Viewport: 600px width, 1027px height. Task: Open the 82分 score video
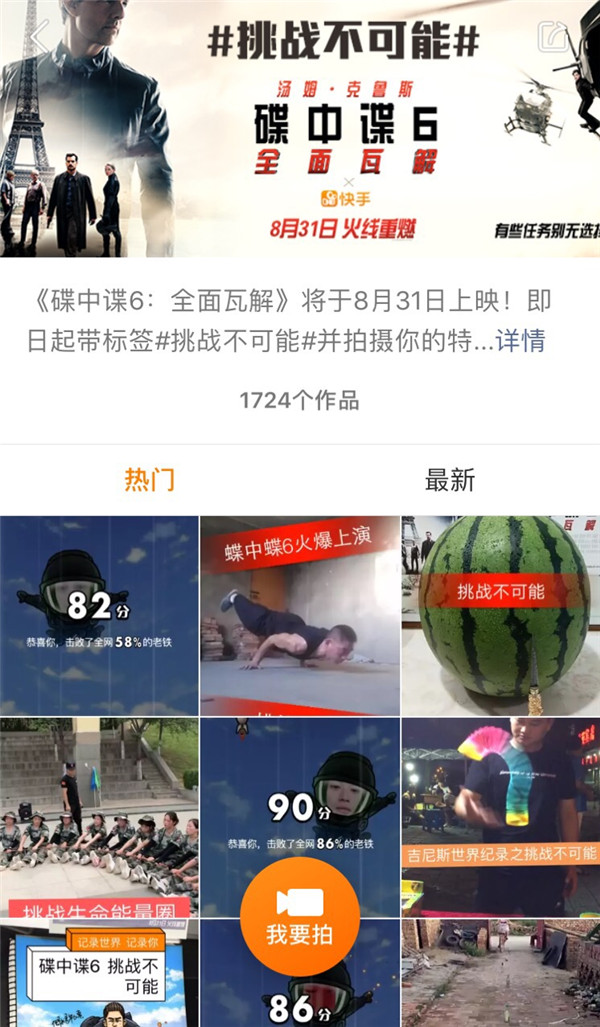coord(99,615)
